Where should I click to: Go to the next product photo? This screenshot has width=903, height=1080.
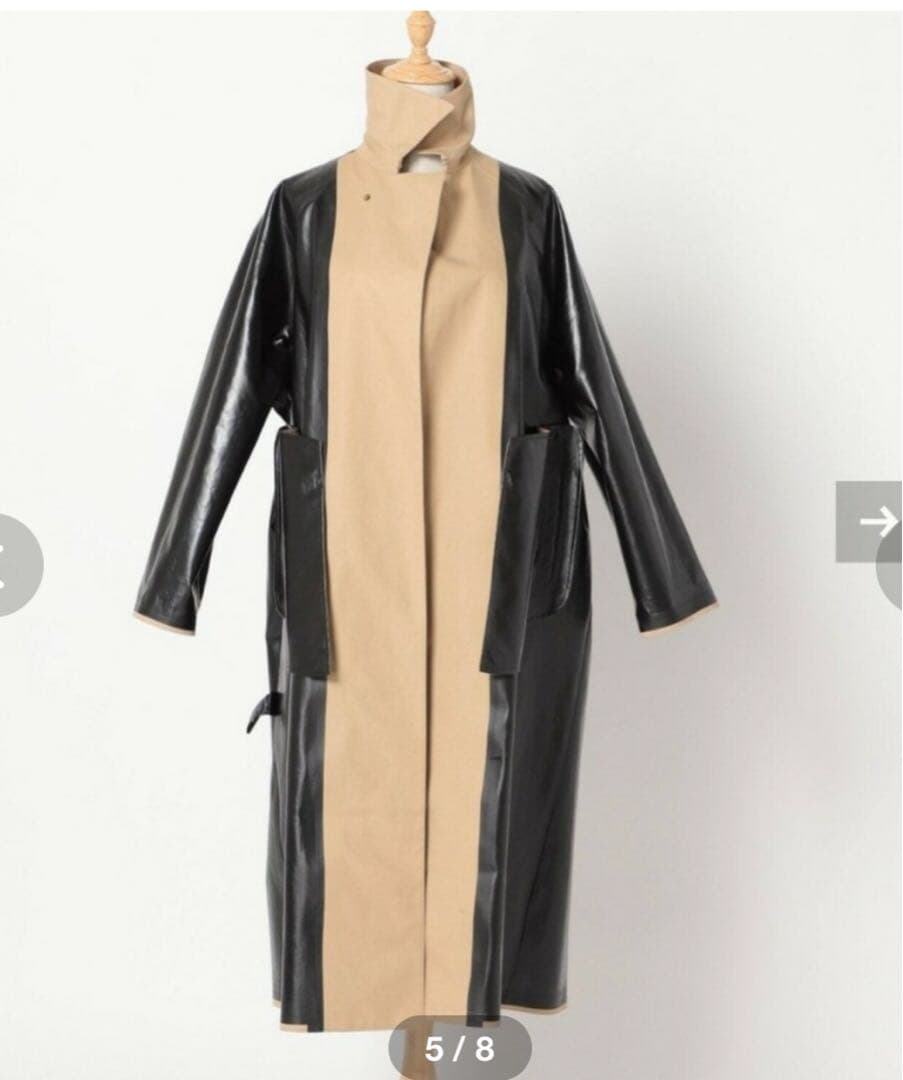pyautogui.click(x=874, y=521)
